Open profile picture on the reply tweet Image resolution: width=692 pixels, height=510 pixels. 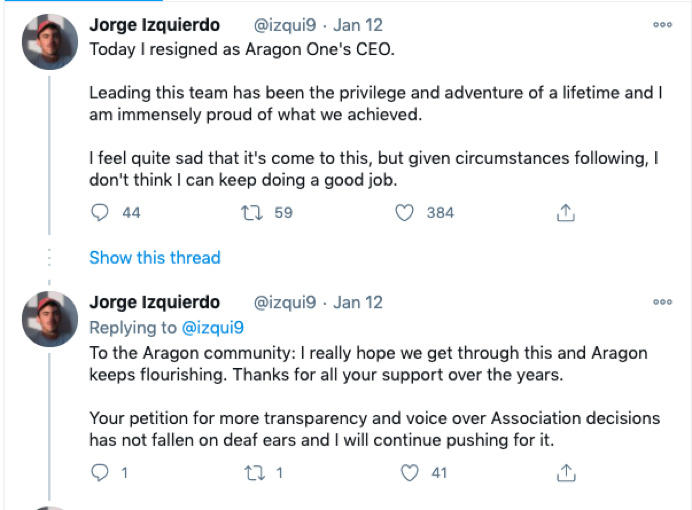pos(50,319)
